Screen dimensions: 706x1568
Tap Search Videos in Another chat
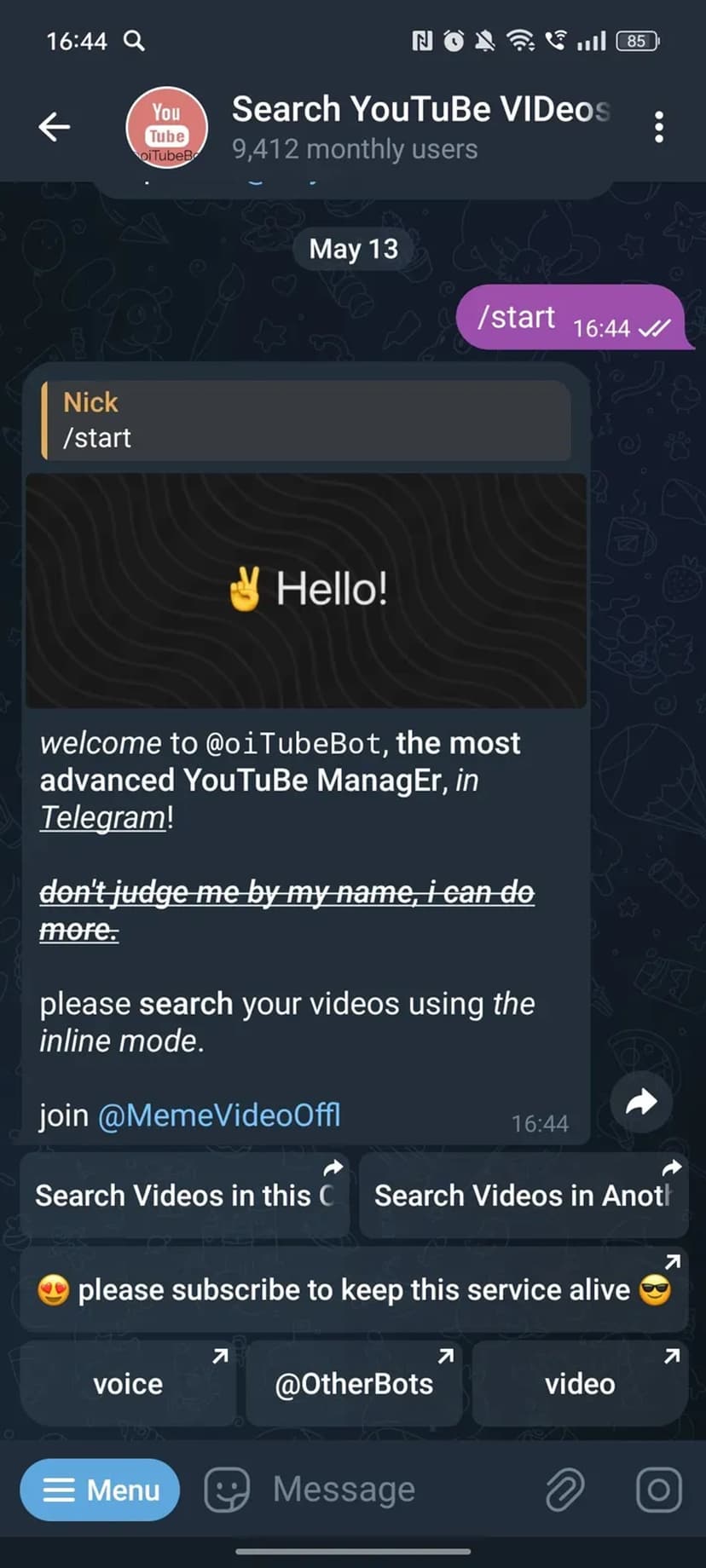pos(523,1195)
